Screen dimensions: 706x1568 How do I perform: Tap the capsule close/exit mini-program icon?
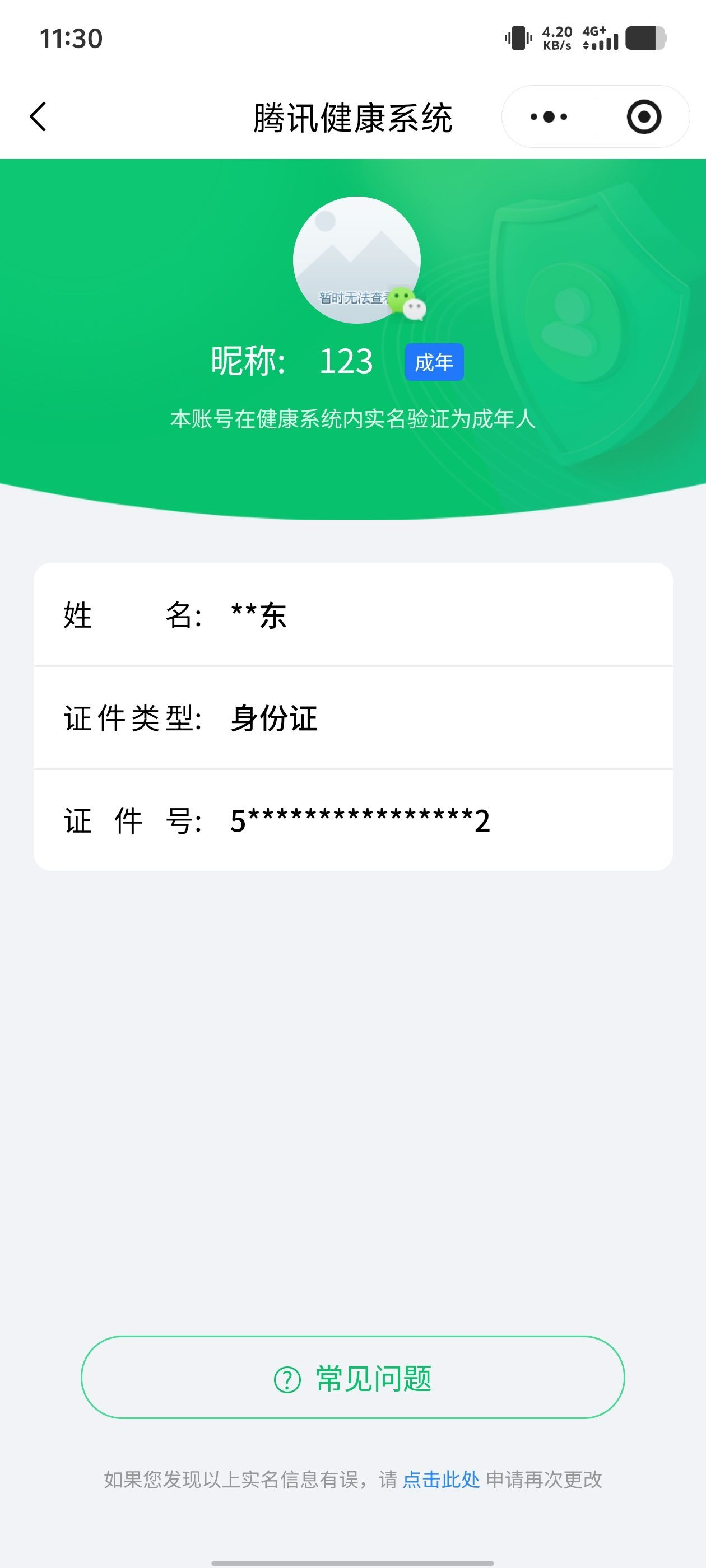pyautogui.click(x=644, y=117)
